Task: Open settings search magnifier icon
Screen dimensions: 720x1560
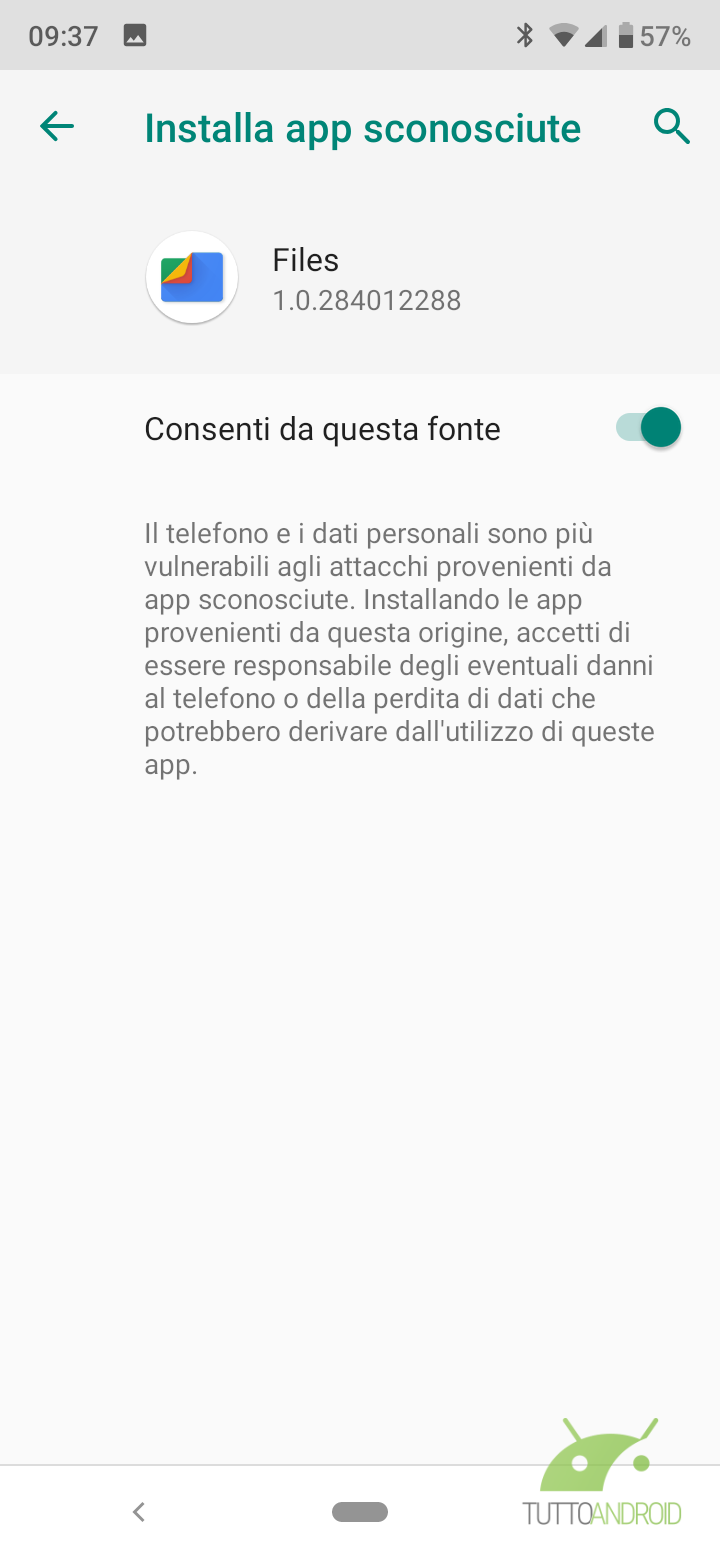Action: coord(671,127)
